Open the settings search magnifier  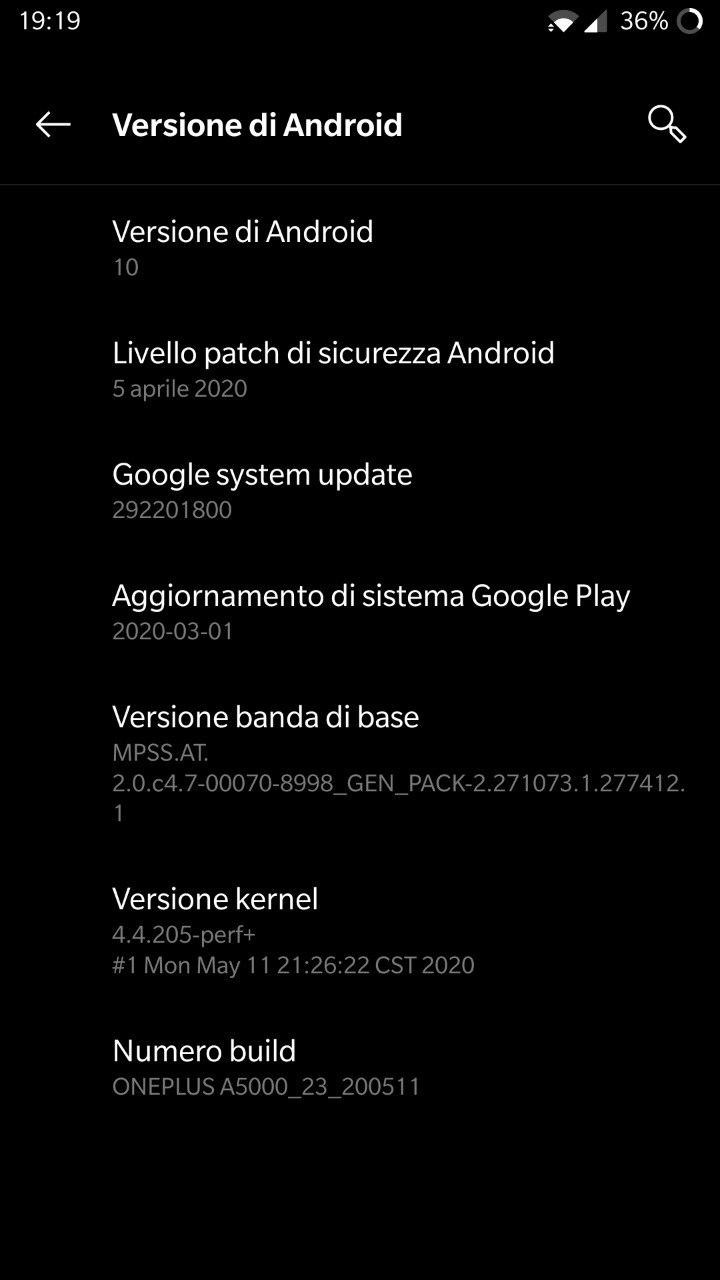point(667,124)
